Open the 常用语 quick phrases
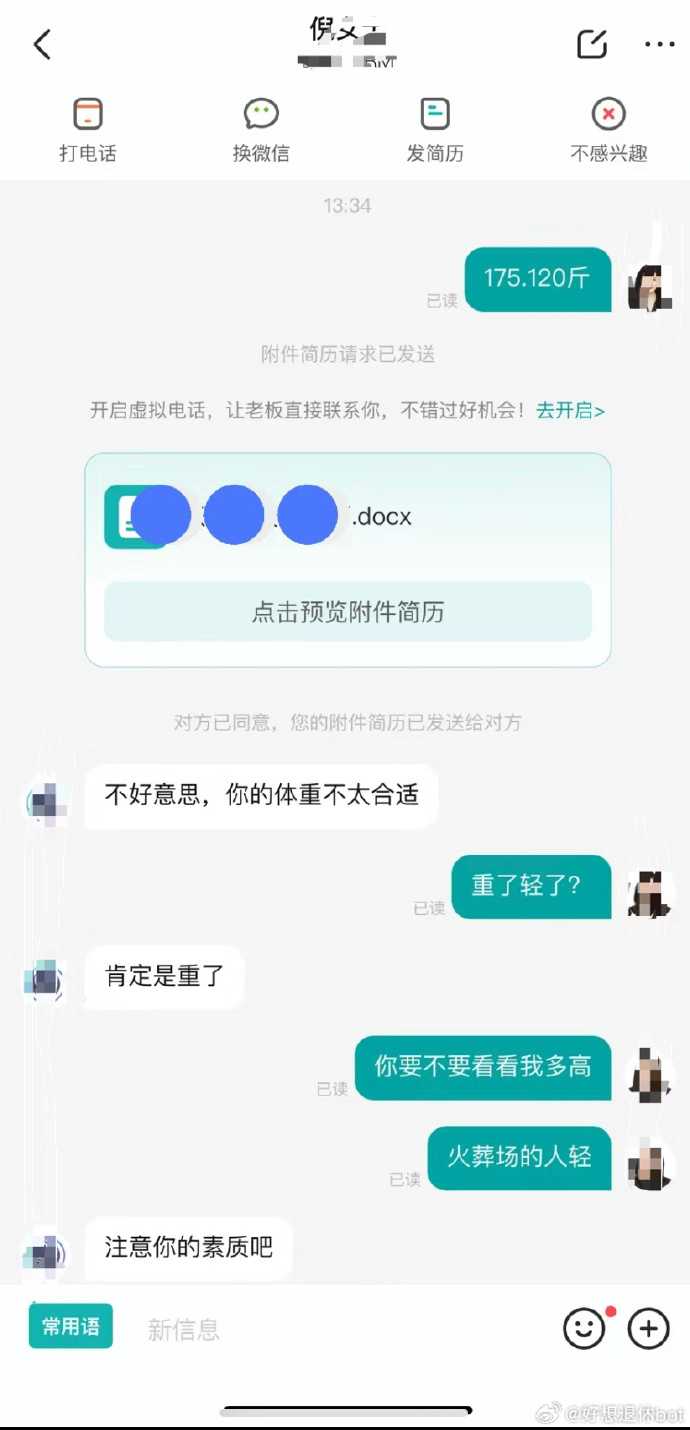690x1430 pixels. [x=71, y=1326]
